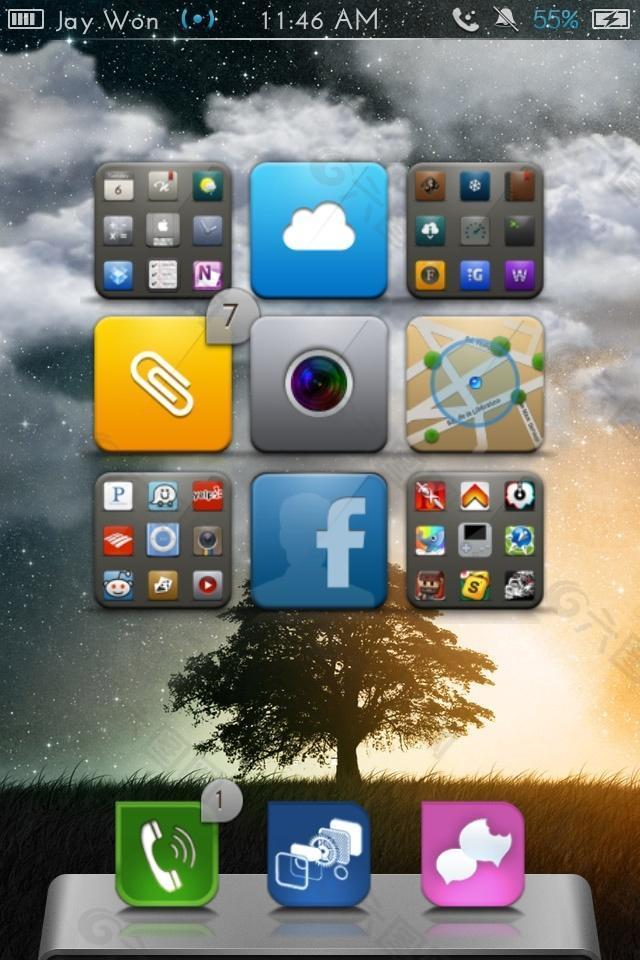Open the Maps app
This screenshot has height=960, width=640.
tap(475, 385)
